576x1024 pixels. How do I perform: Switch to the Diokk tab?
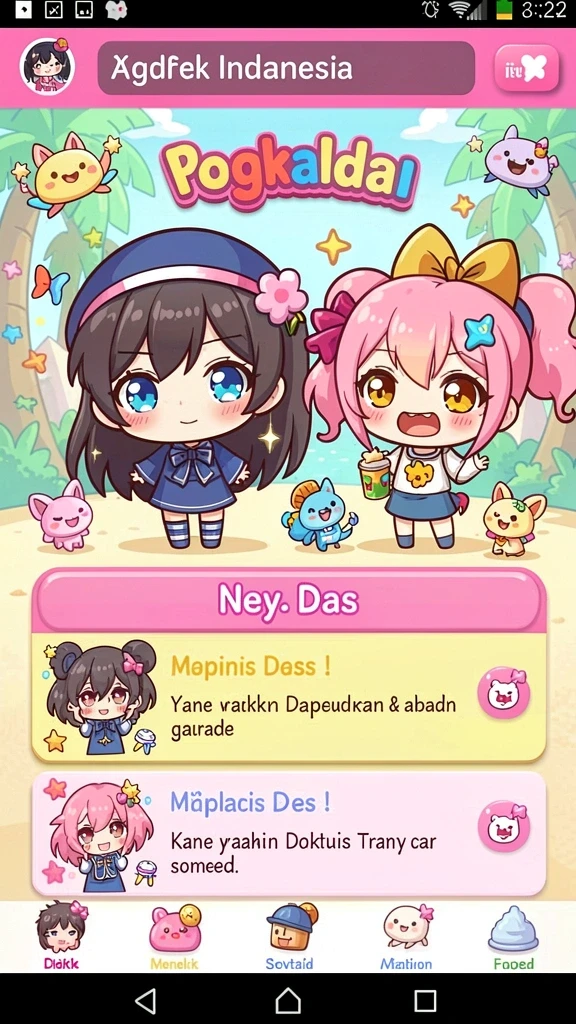tap(61, 936)
